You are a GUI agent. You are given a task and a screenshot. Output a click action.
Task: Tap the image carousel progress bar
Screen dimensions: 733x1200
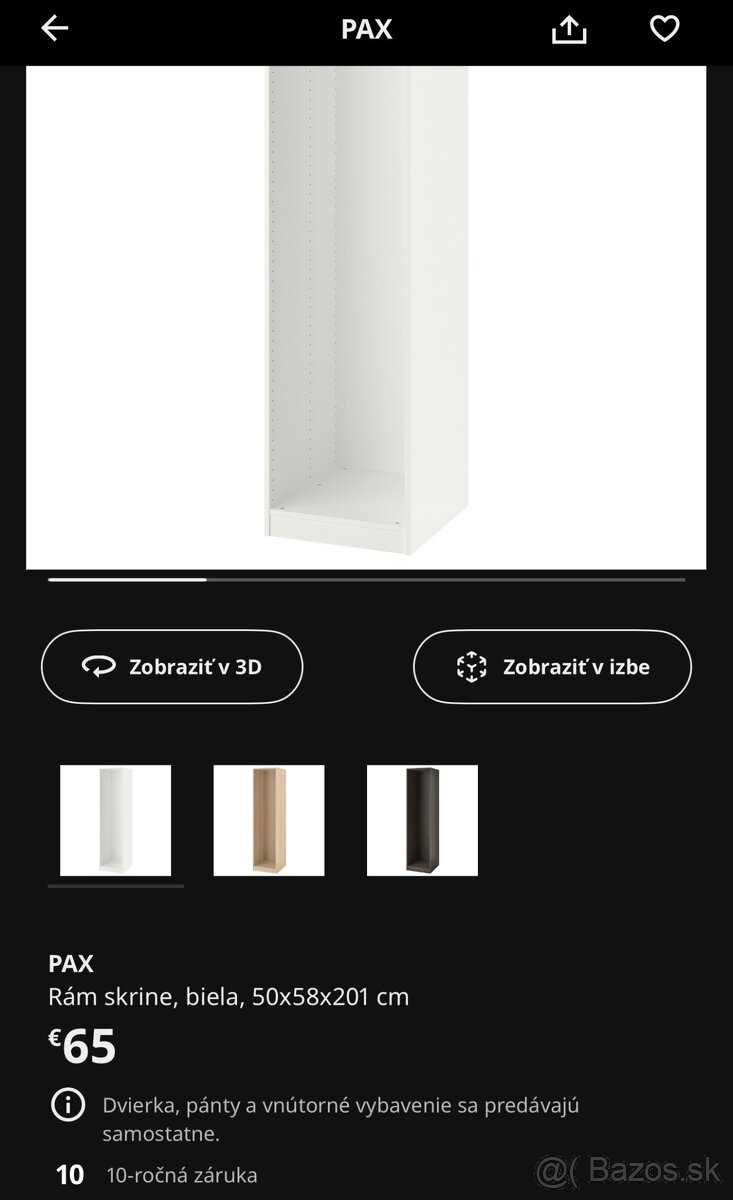(x=366, y=580)
